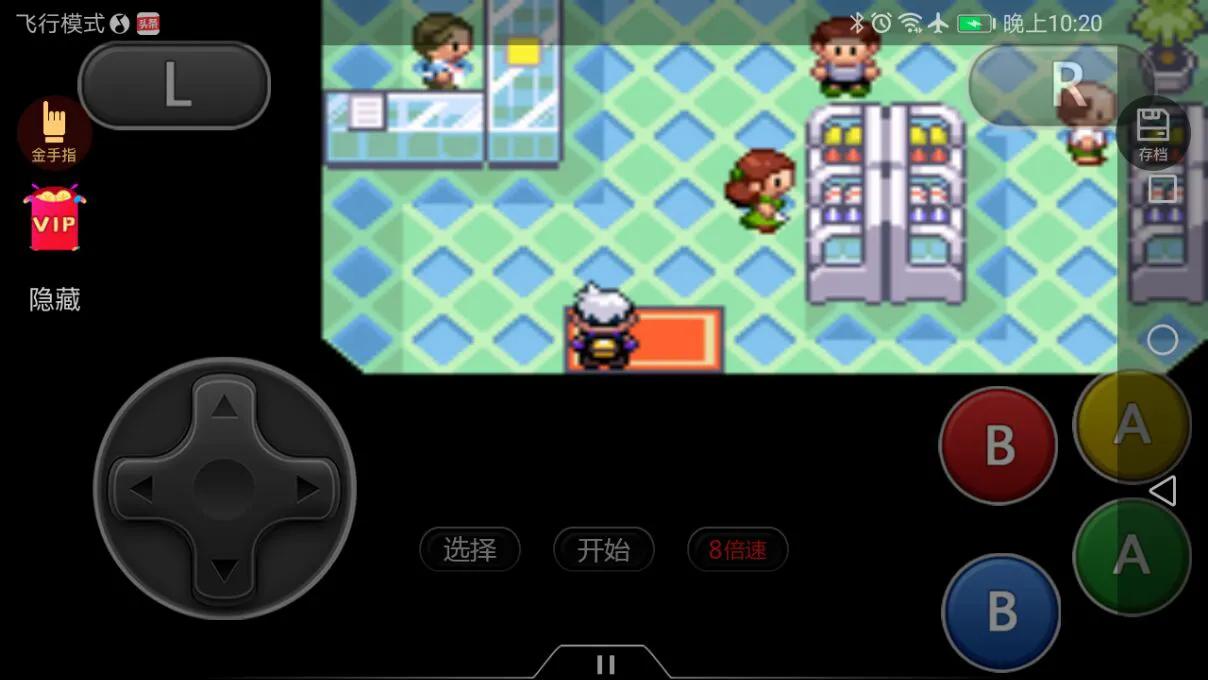1208x680 pixels.
Task: Open the 金手指 cheat menu
Action: 54,132
